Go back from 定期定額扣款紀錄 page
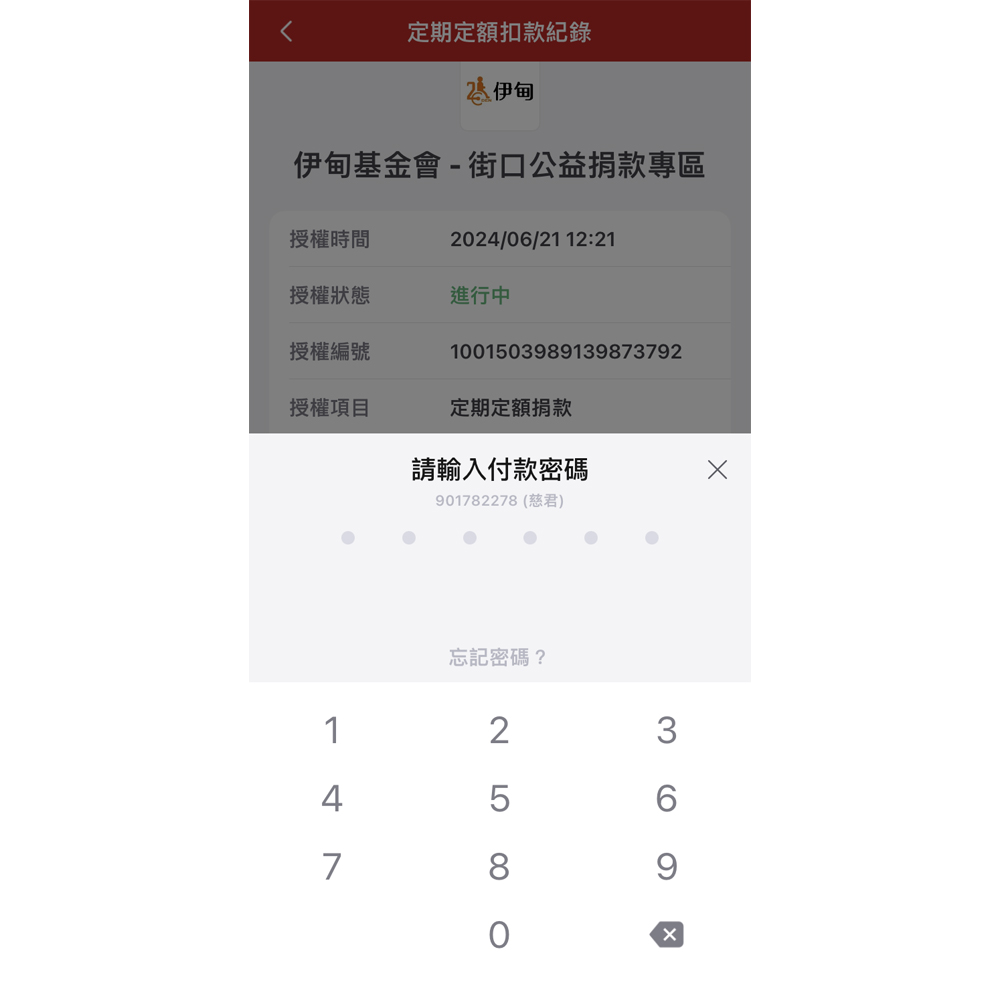 [x=286, y=31]
